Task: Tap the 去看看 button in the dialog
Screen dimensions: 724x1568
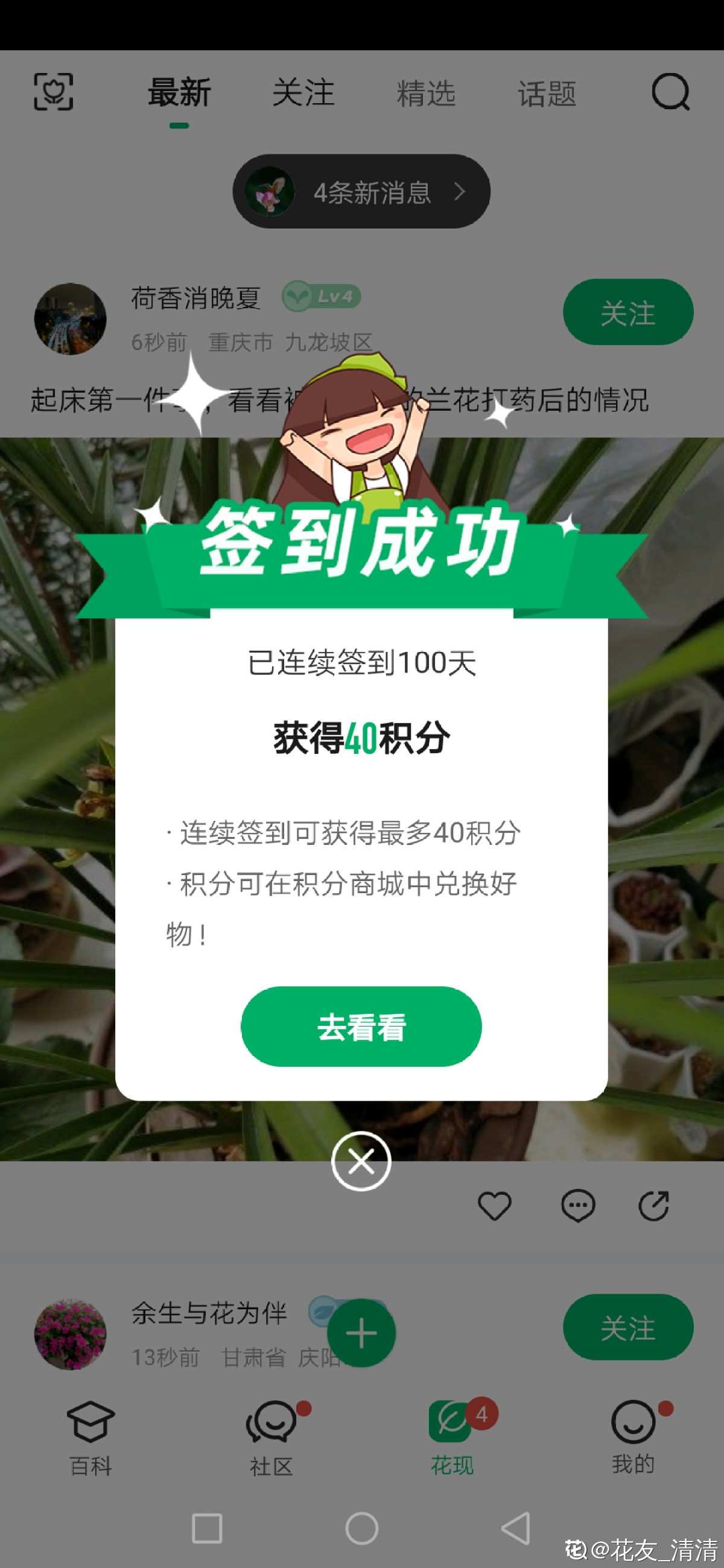Action: [x=361, y=1026]
